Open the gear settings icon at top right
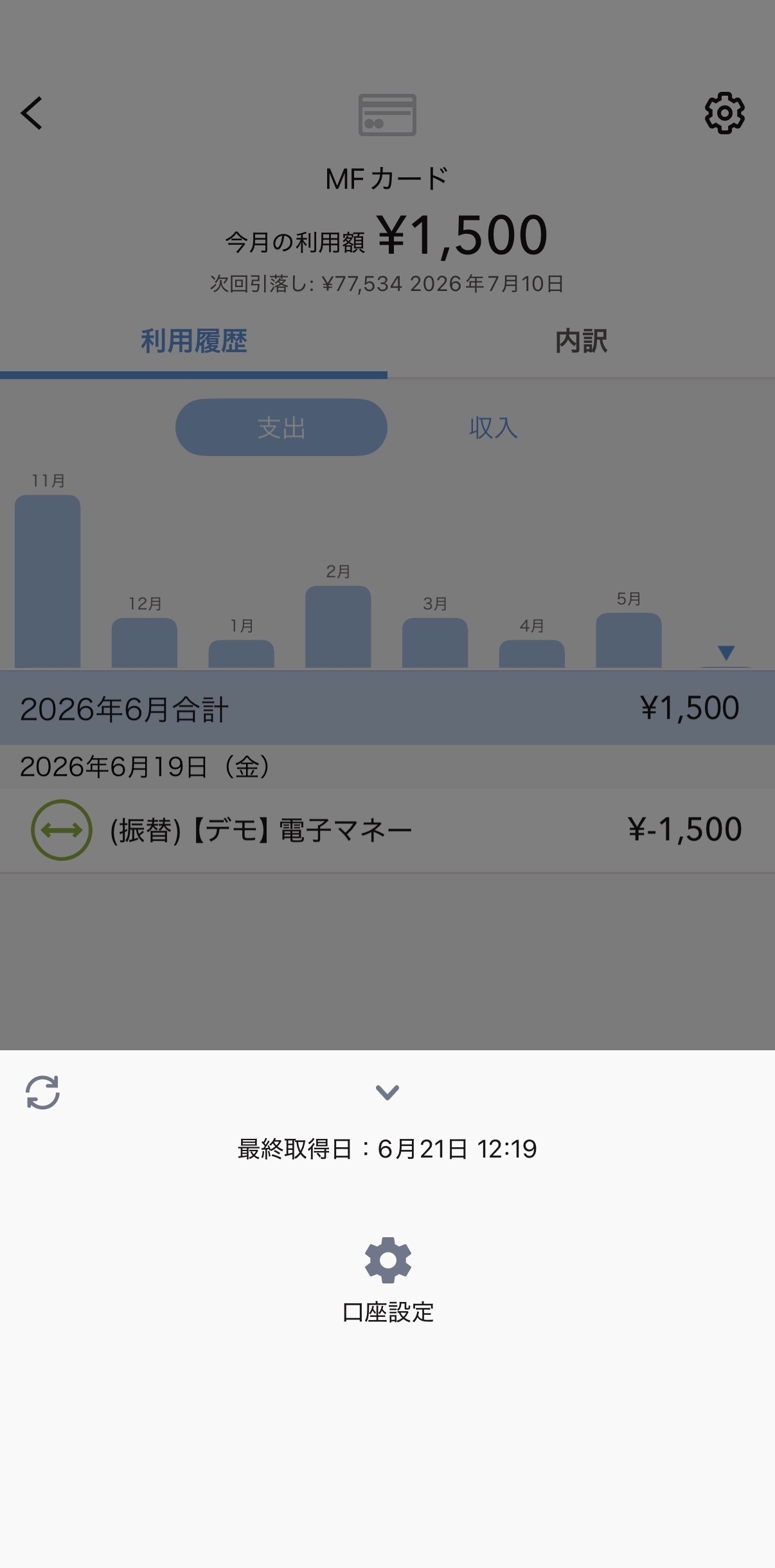775x1568 pixels. pos(724,113)
